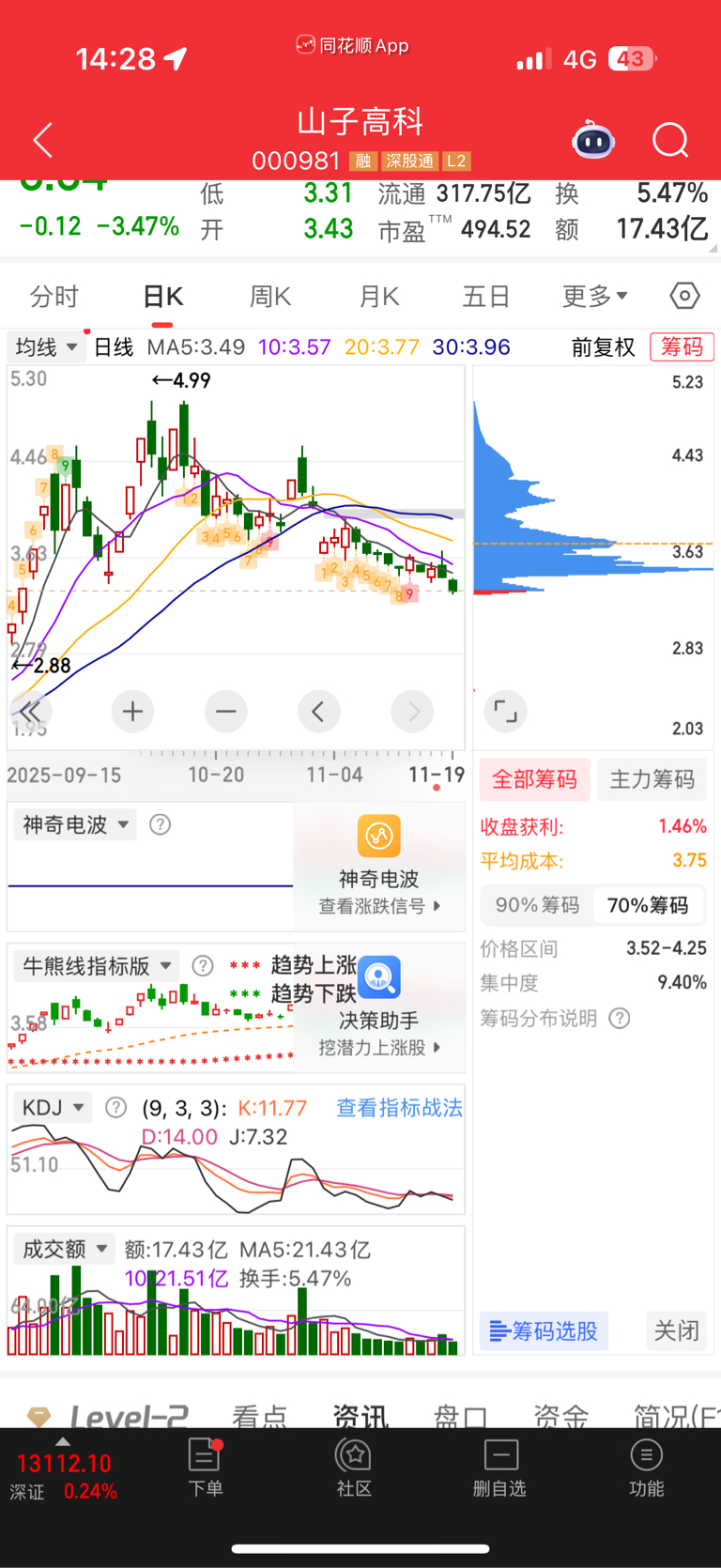Tap the 筹码选股 button
The height and width of the screenshot is (1568, 721).
pos(544,1330)
